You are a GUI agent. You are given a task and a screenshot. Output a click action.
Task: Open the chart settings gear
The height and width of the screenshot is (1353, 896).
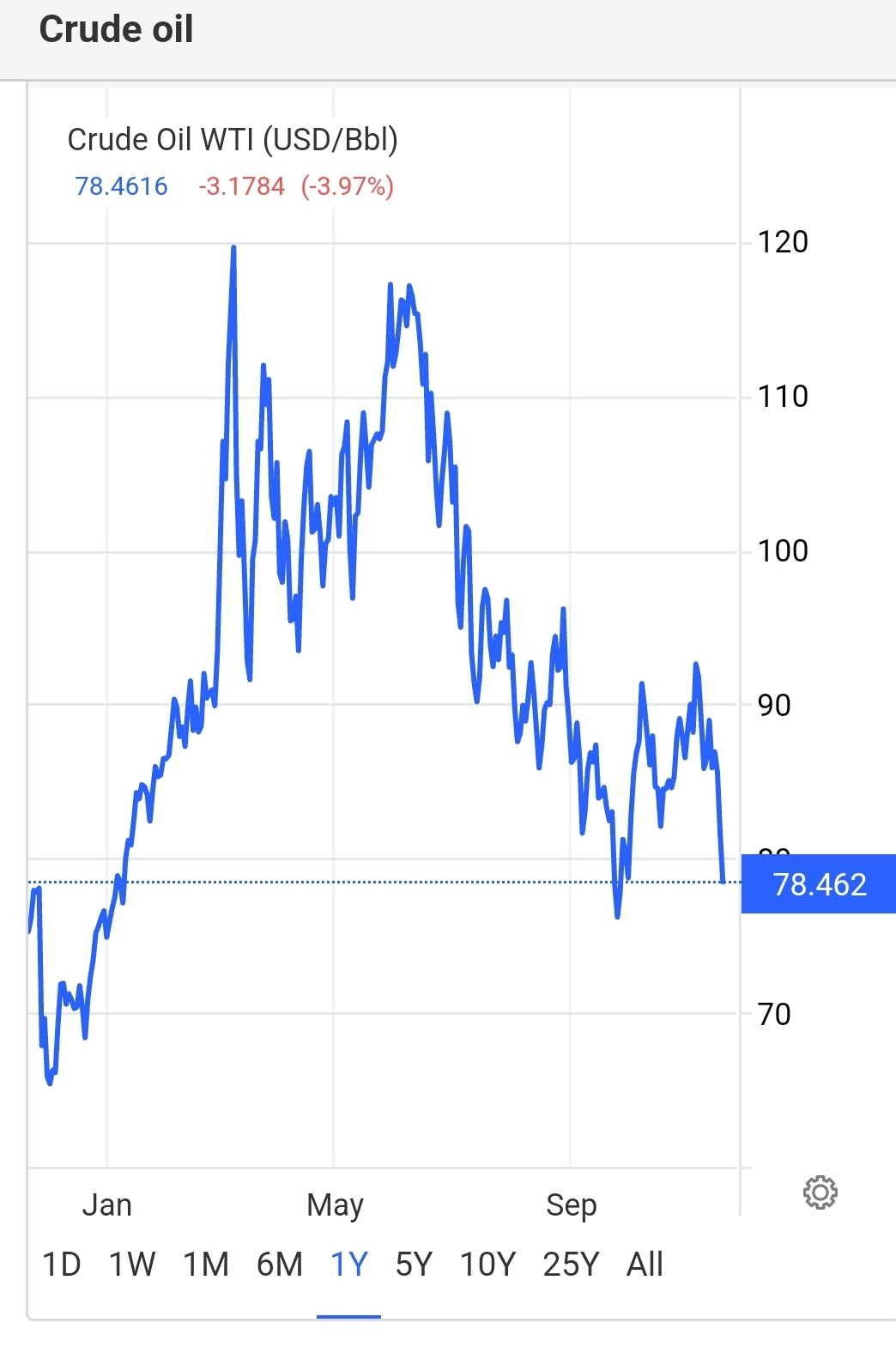[820, 1192]
